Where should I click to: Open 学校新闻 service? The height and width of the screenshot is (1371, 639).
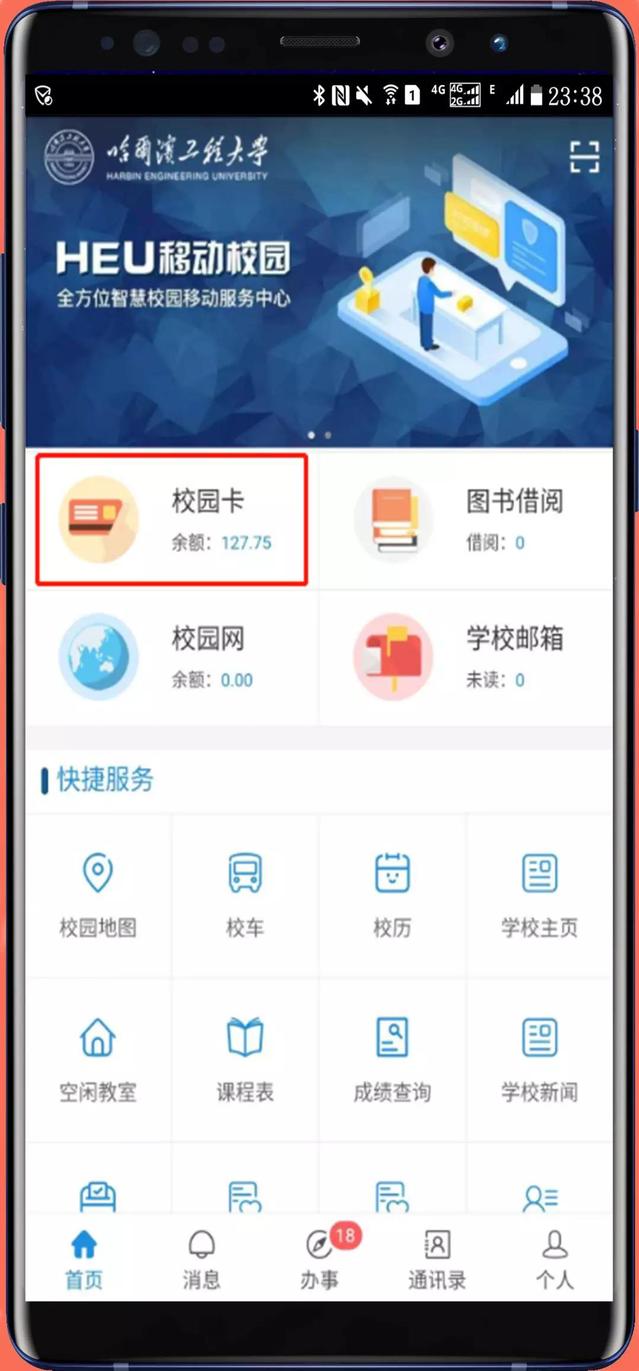click(539, 1059)
